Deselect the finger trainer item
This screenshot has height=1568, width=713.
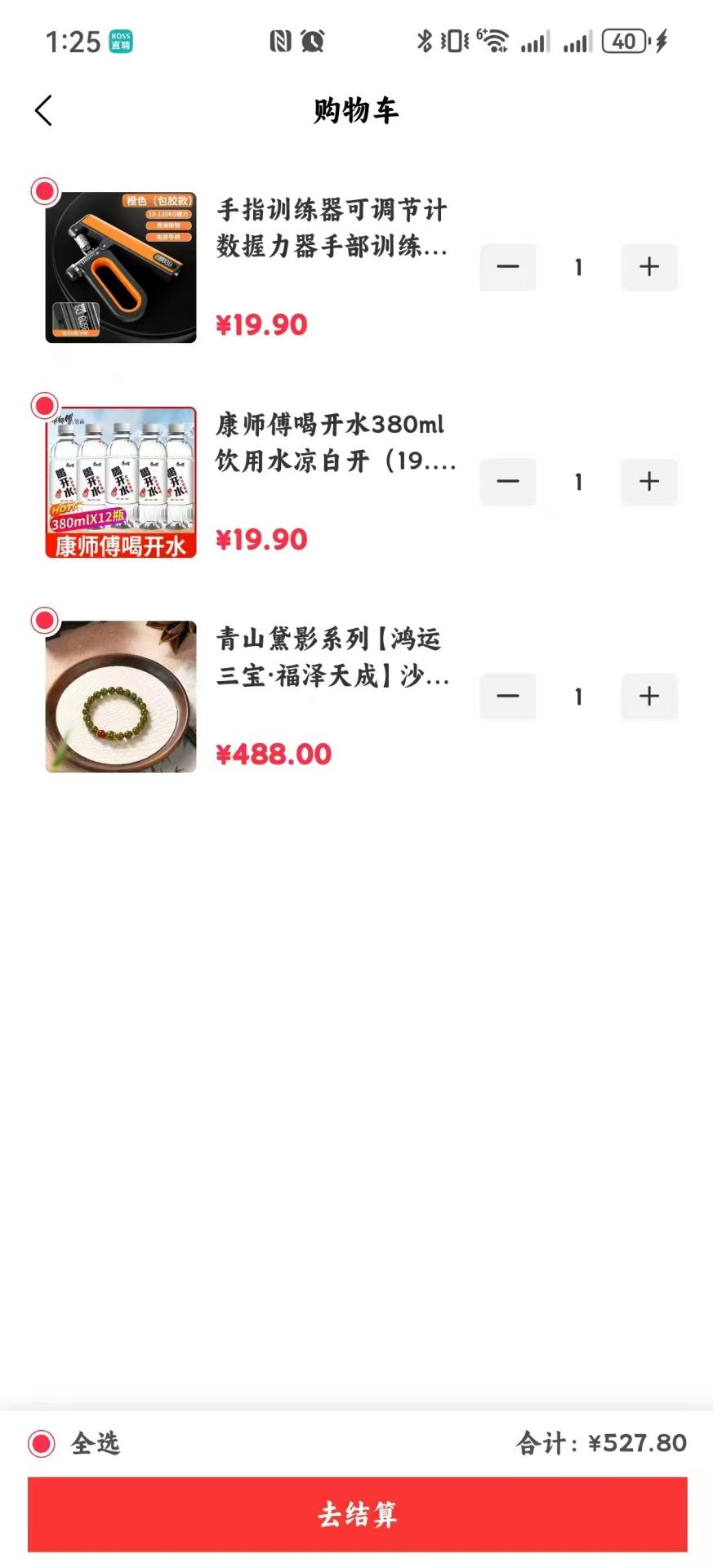44,191
